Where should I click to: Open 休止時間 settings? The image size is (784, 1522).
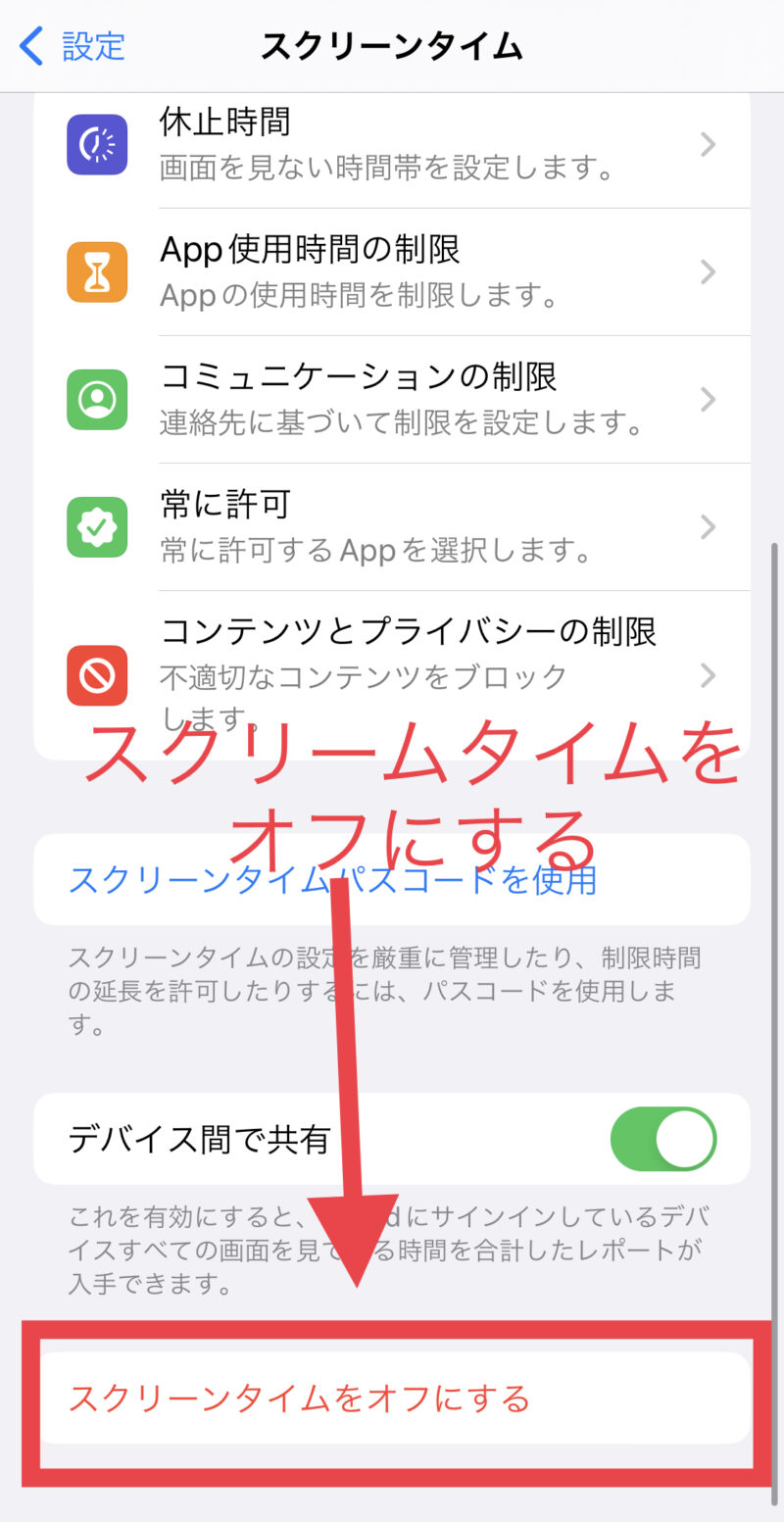(x=392, y=145)
